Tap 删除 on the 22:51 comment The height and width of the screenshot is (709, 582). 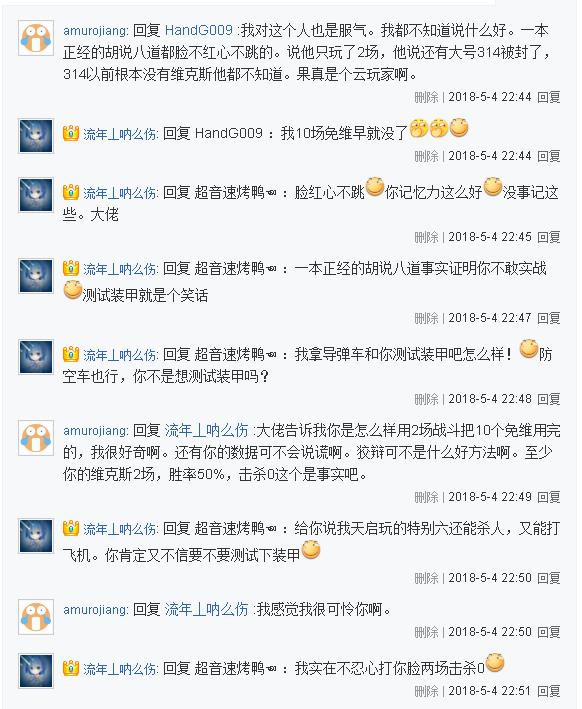coord(426,691)
